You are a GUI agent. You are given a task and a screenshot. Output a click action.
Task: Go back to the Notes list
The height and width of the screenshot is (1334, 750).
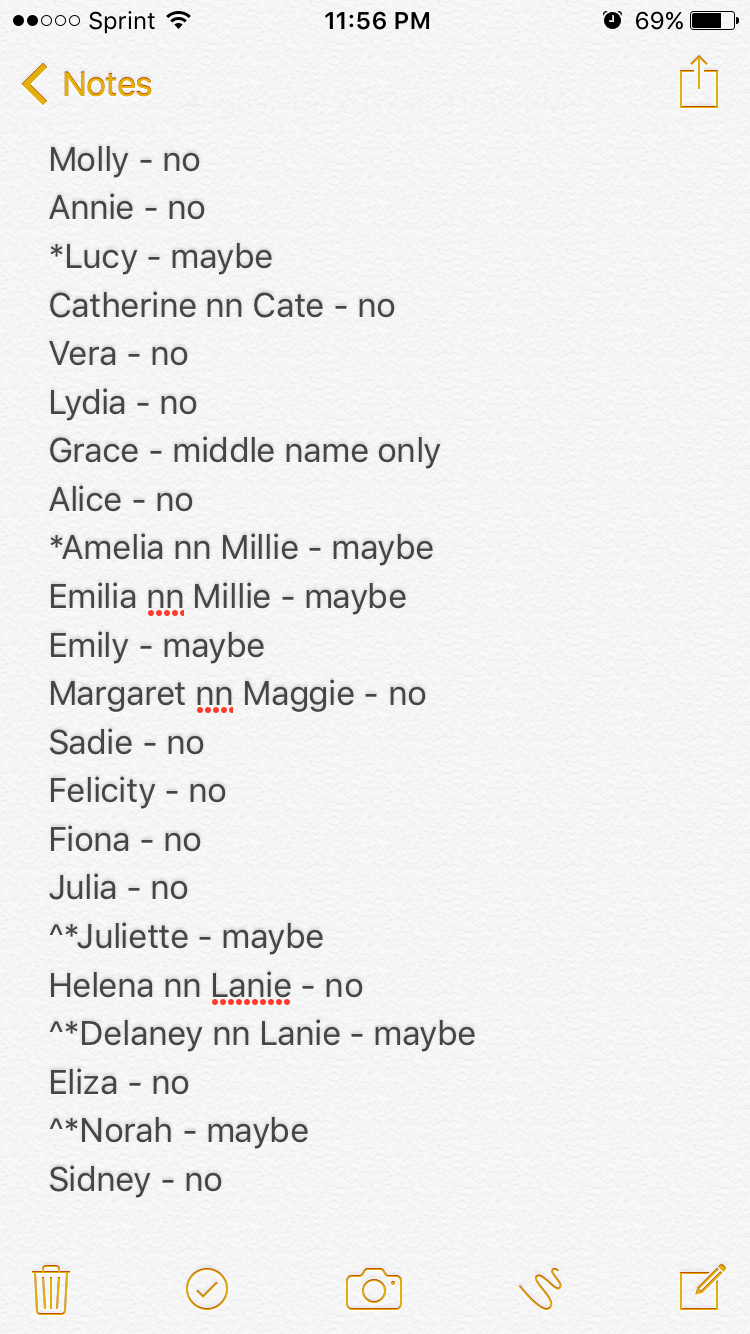[86, 84]
